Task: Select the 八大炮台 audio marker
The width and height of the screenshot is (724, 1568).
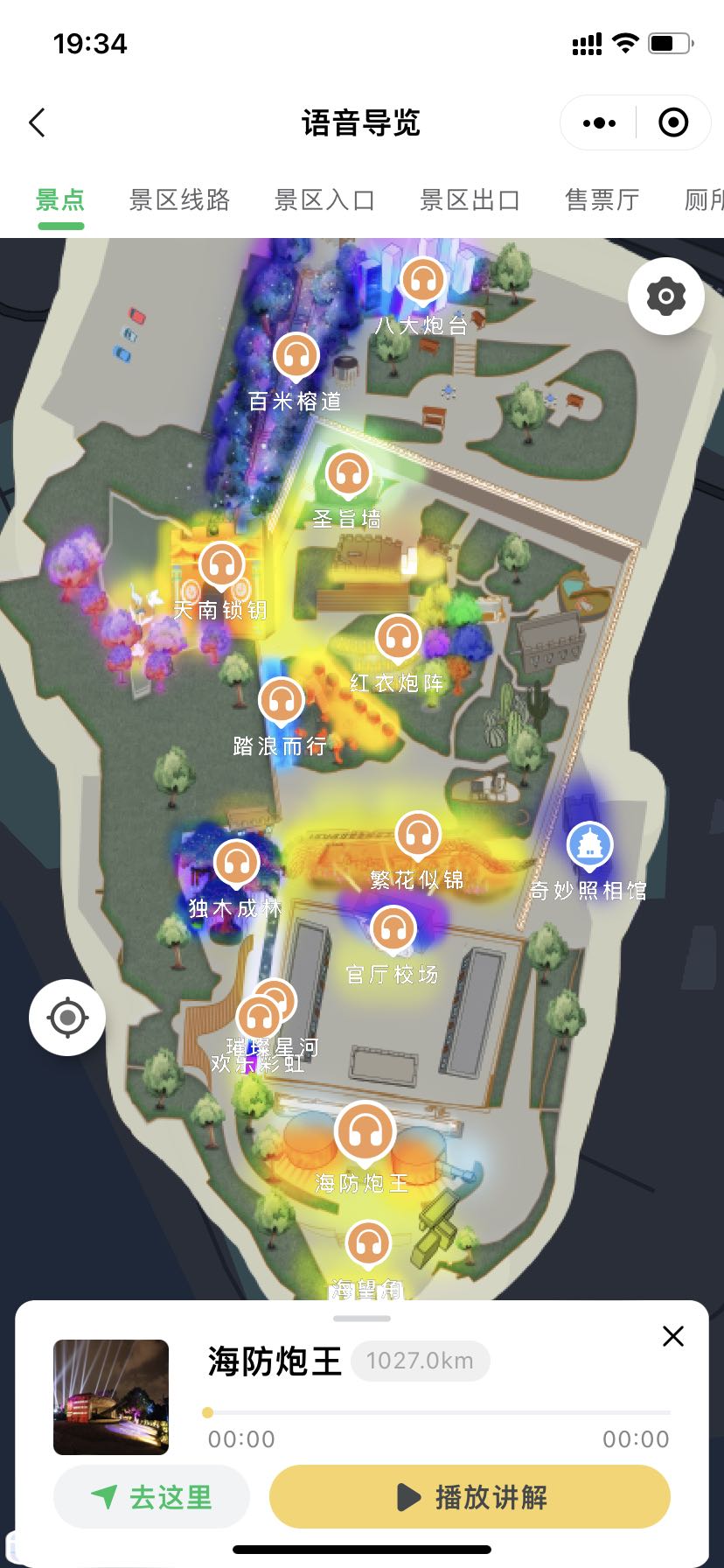Action: (423, 282)
